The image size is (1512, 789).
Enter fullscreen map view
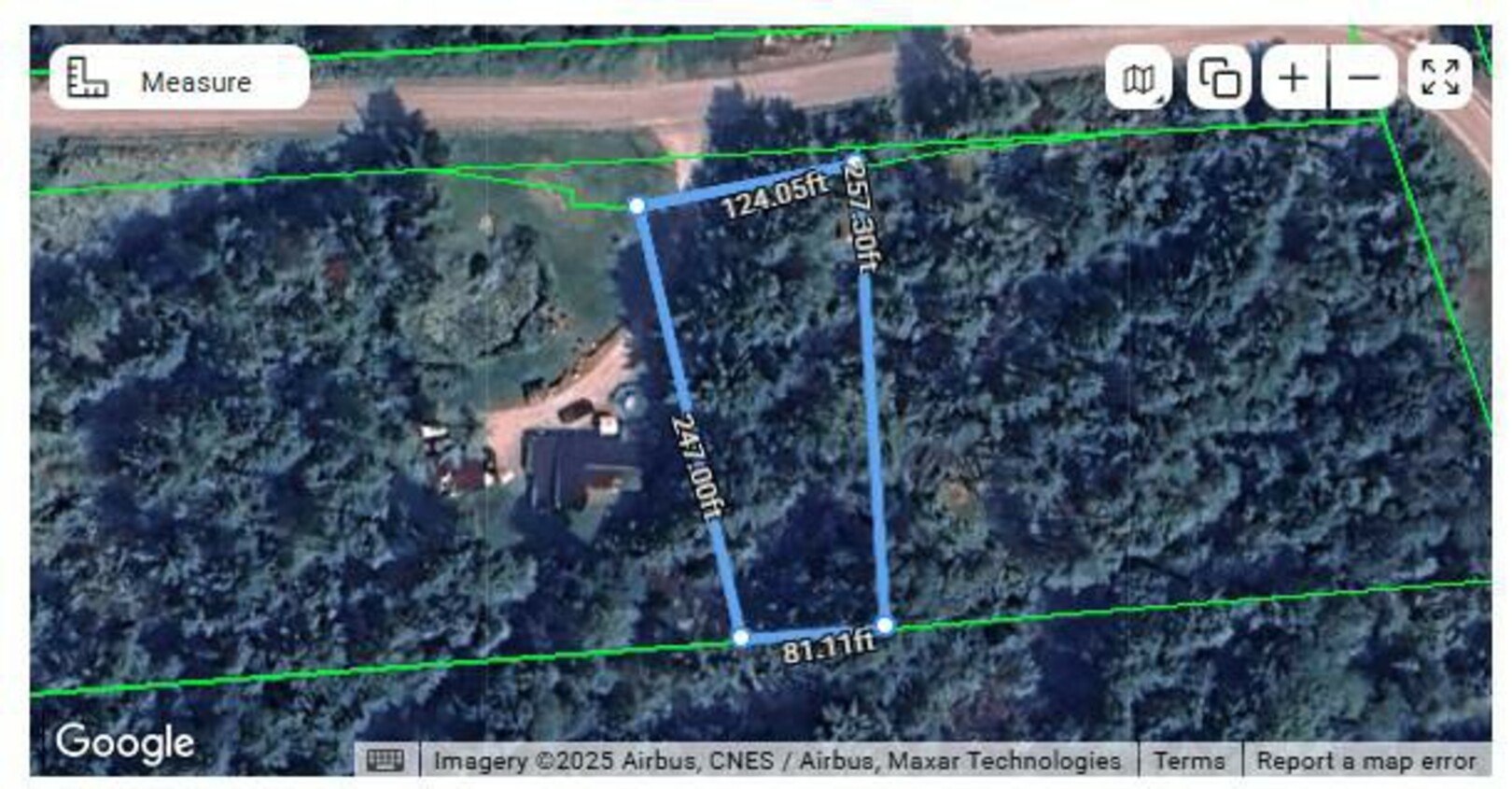[x=1439, y=78]
